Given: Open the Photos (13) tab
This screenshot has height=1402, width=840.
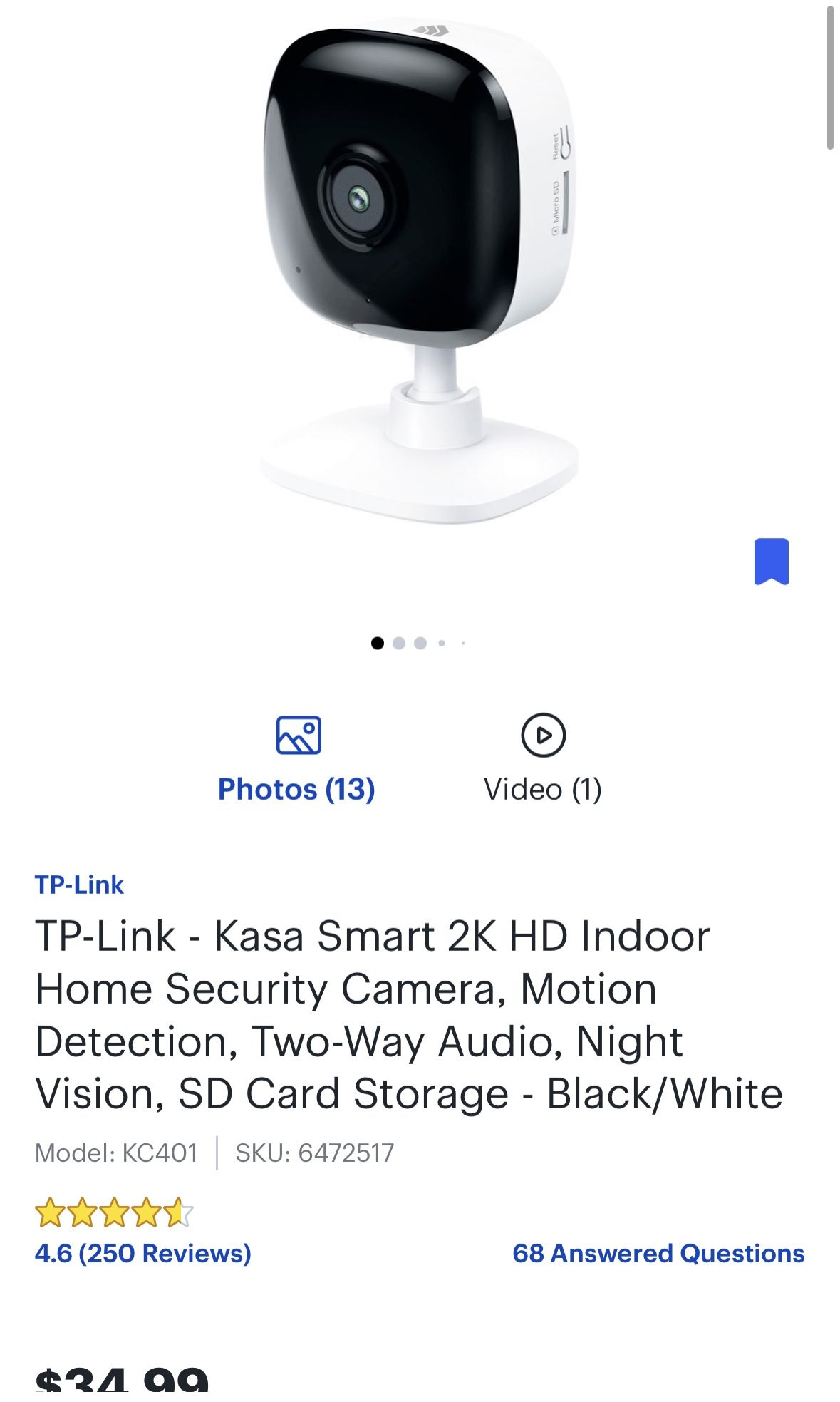Looking at the screenshot, I should click(x=296, y=761).
